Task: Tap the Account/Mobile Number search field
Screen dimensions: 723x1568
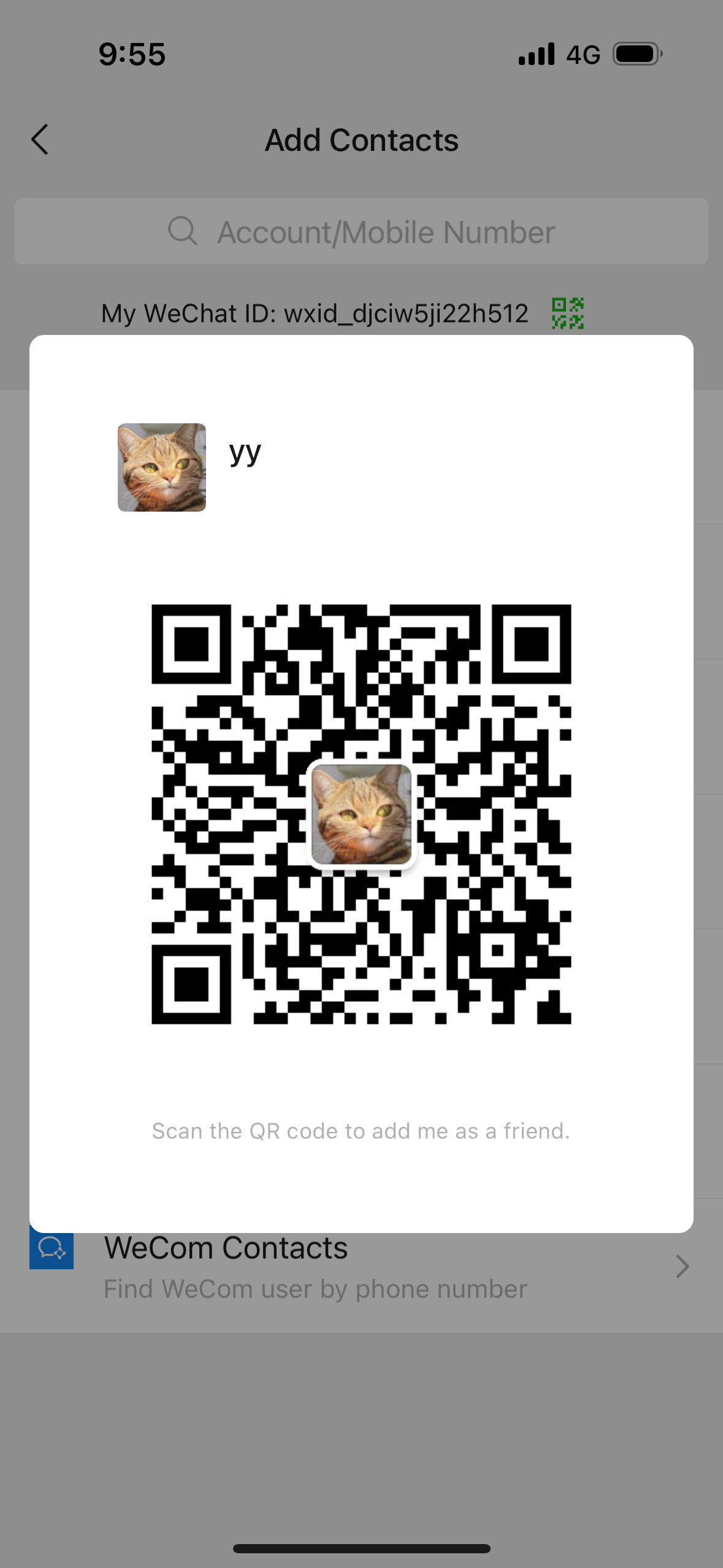Action: [x=361, y=231]
